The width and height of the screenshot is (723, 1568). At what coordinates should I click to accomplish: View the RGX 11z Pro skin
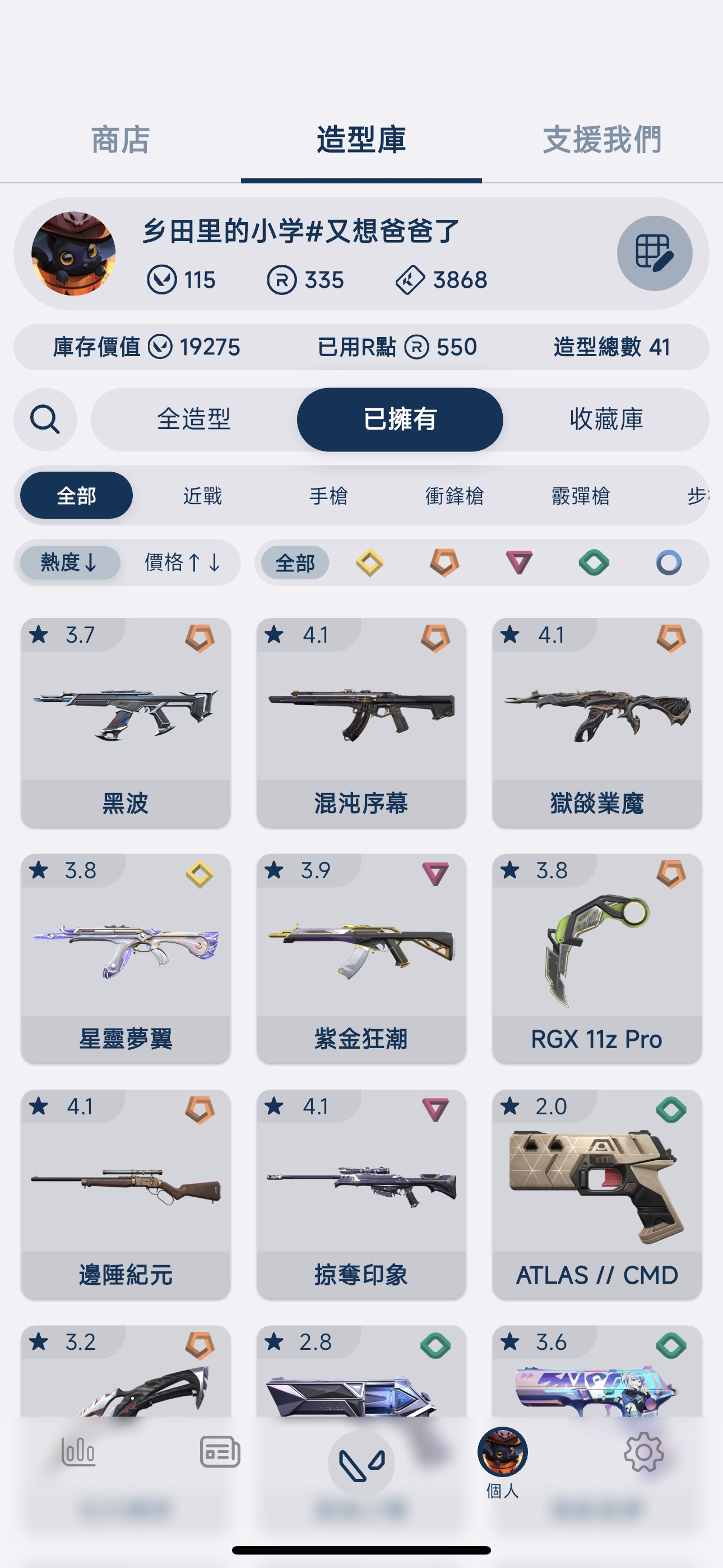click(x=596, y=958)
